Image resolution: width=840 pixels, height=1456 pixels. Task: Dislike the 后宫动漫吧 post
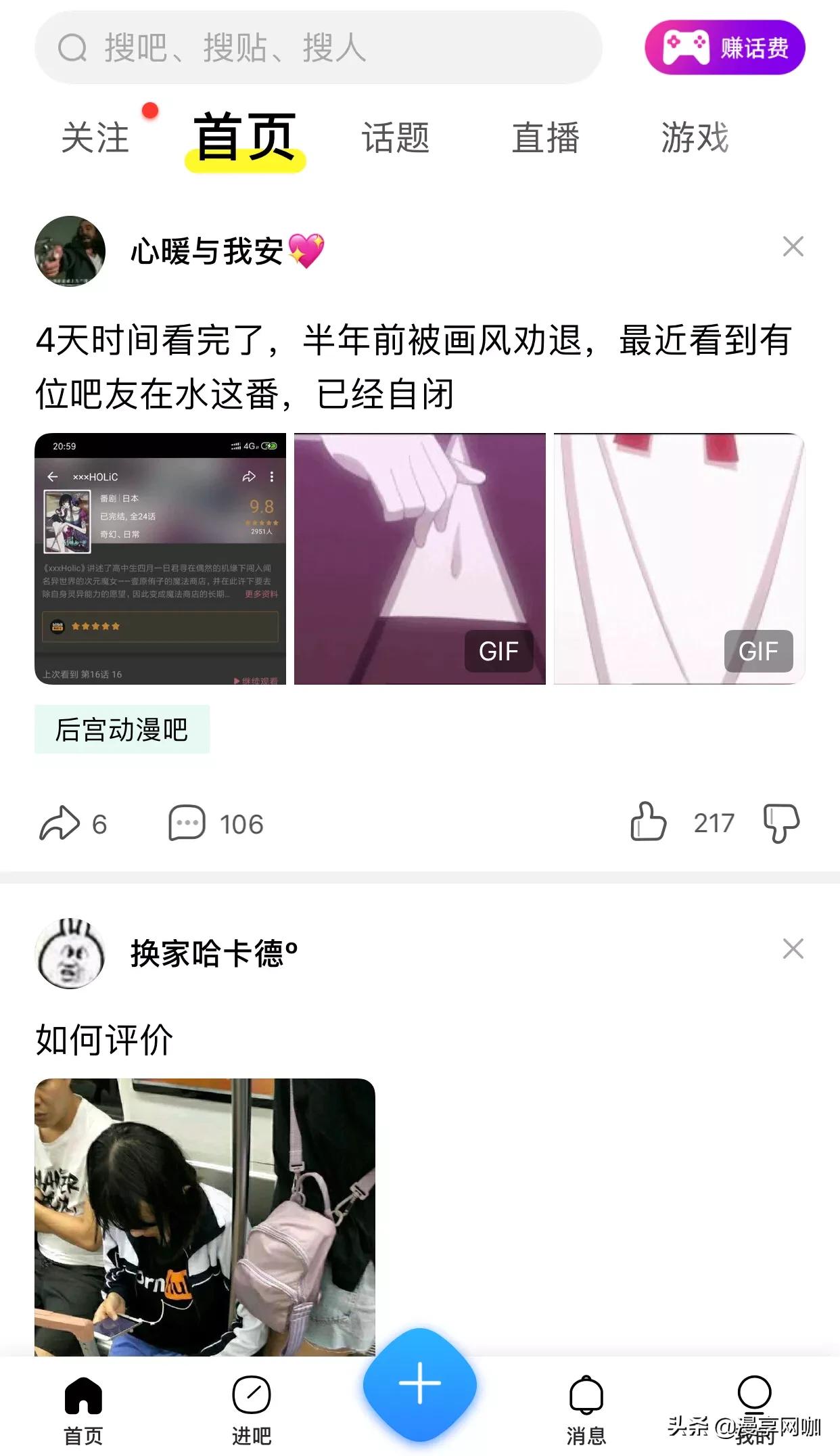click(x=781, y=823)
